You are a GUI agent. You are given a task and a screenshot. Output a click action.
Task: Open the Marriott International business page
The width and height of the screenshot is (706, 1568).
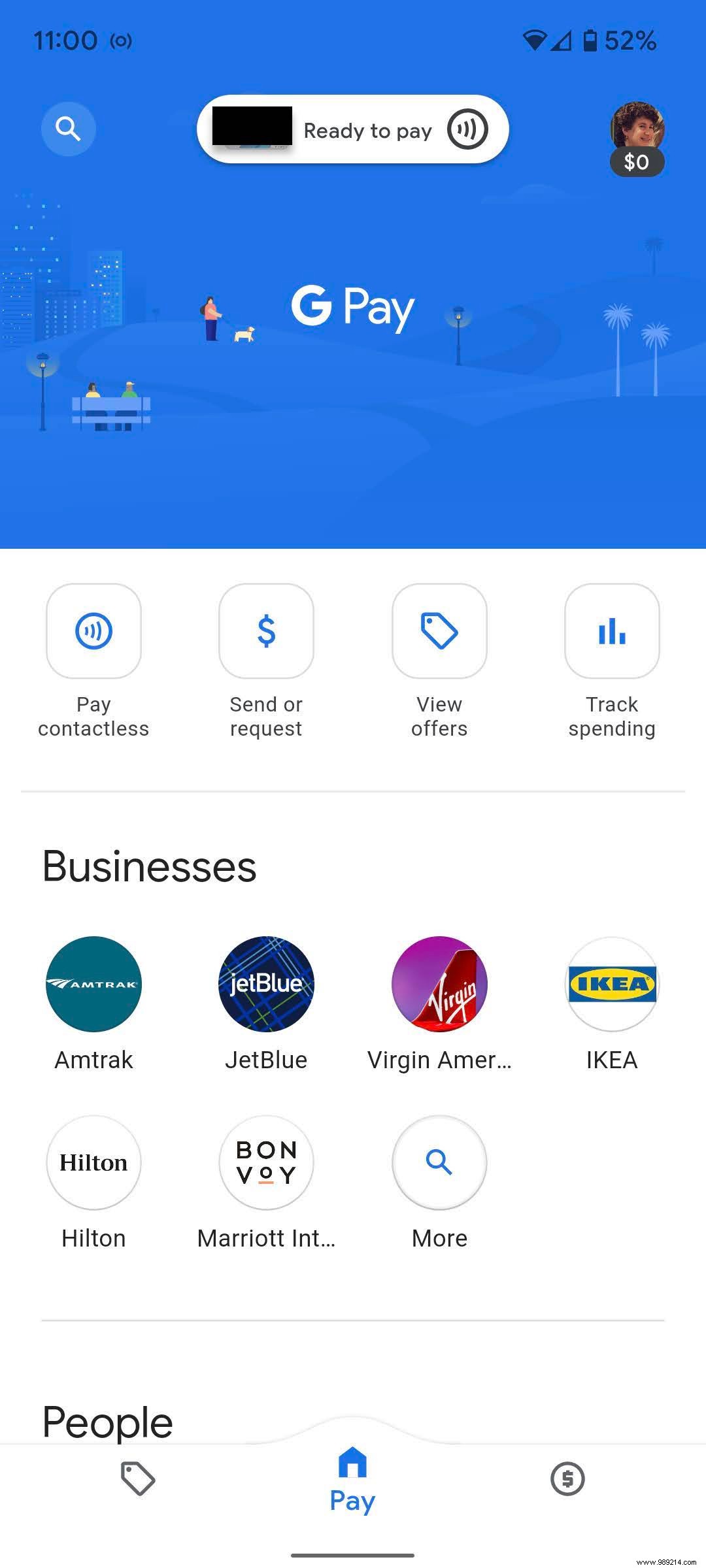click(x=266, y=1162)
